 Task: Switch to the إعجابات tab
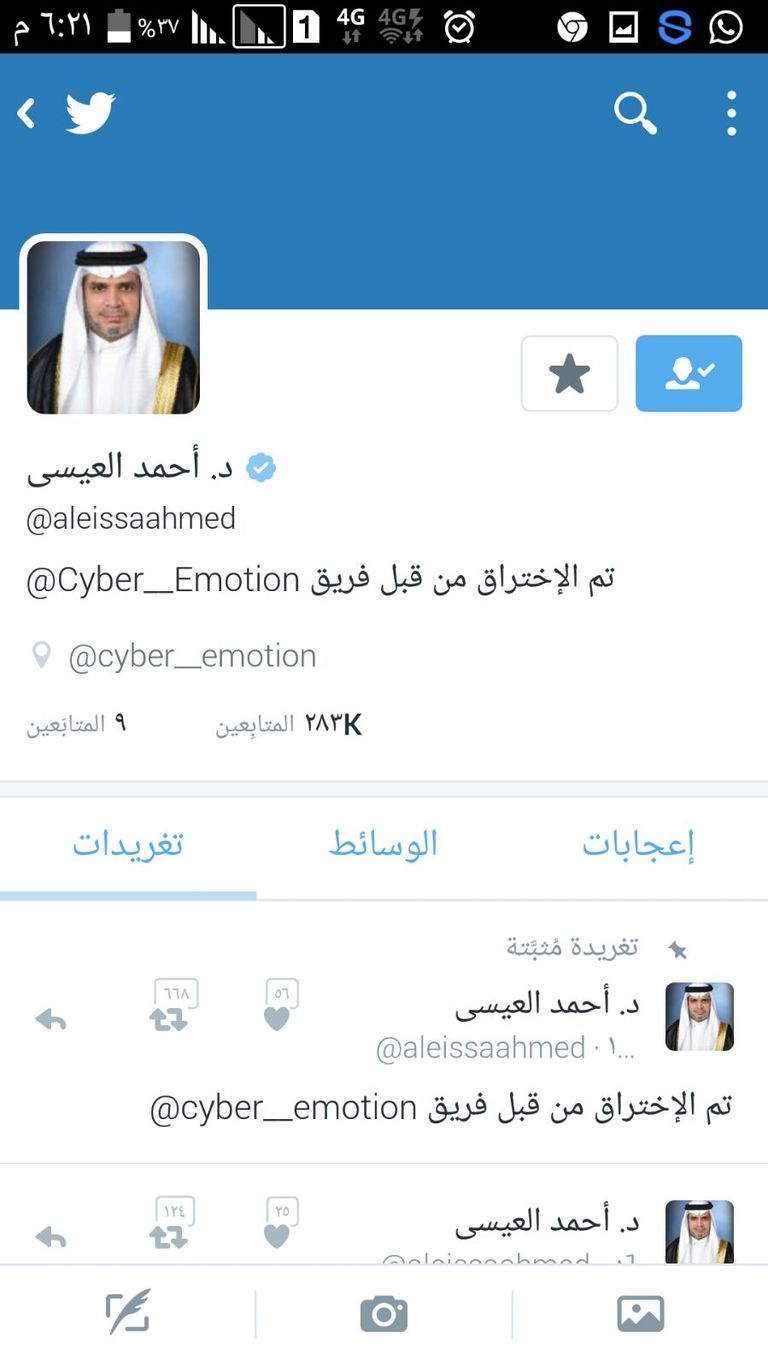coord(638,845)
